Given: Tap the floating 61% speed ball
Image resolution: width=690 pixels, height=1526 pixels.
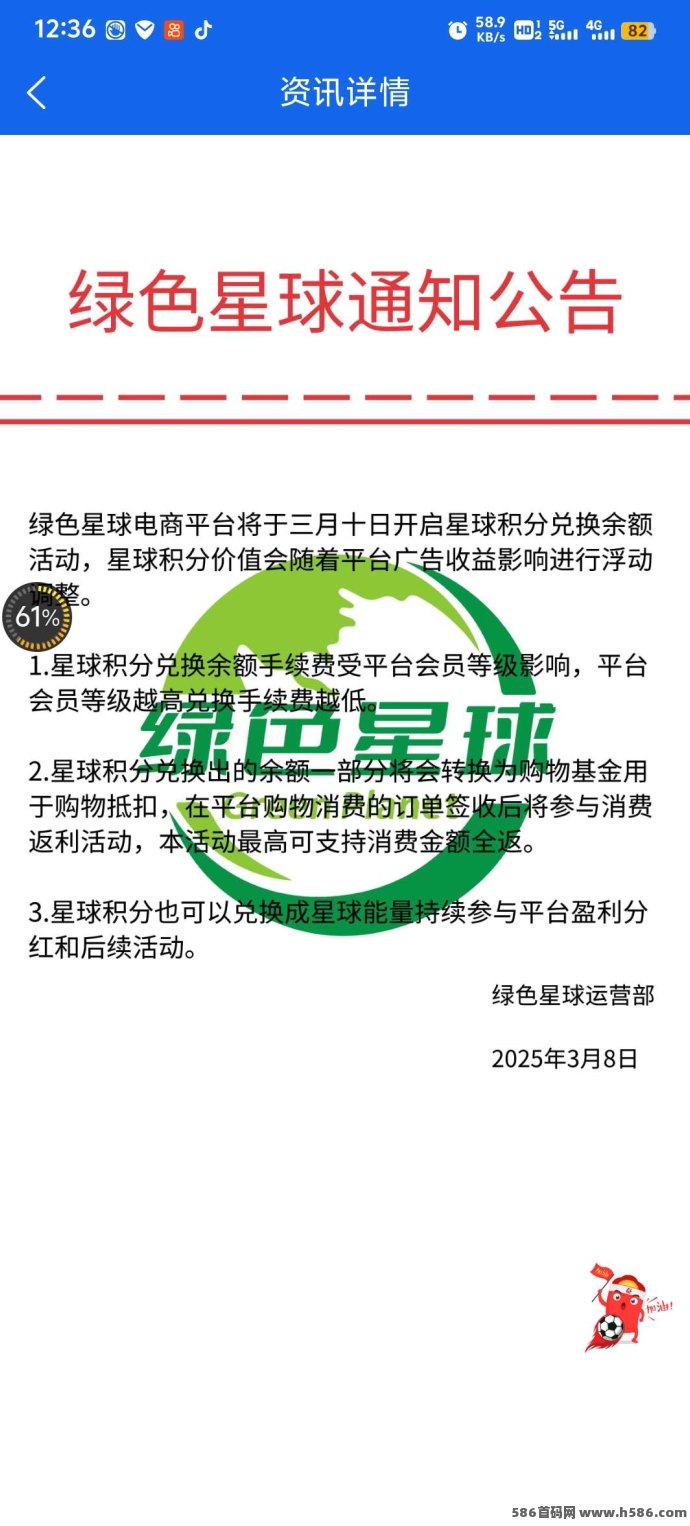Looking at the screenshot, I should 37,617.
